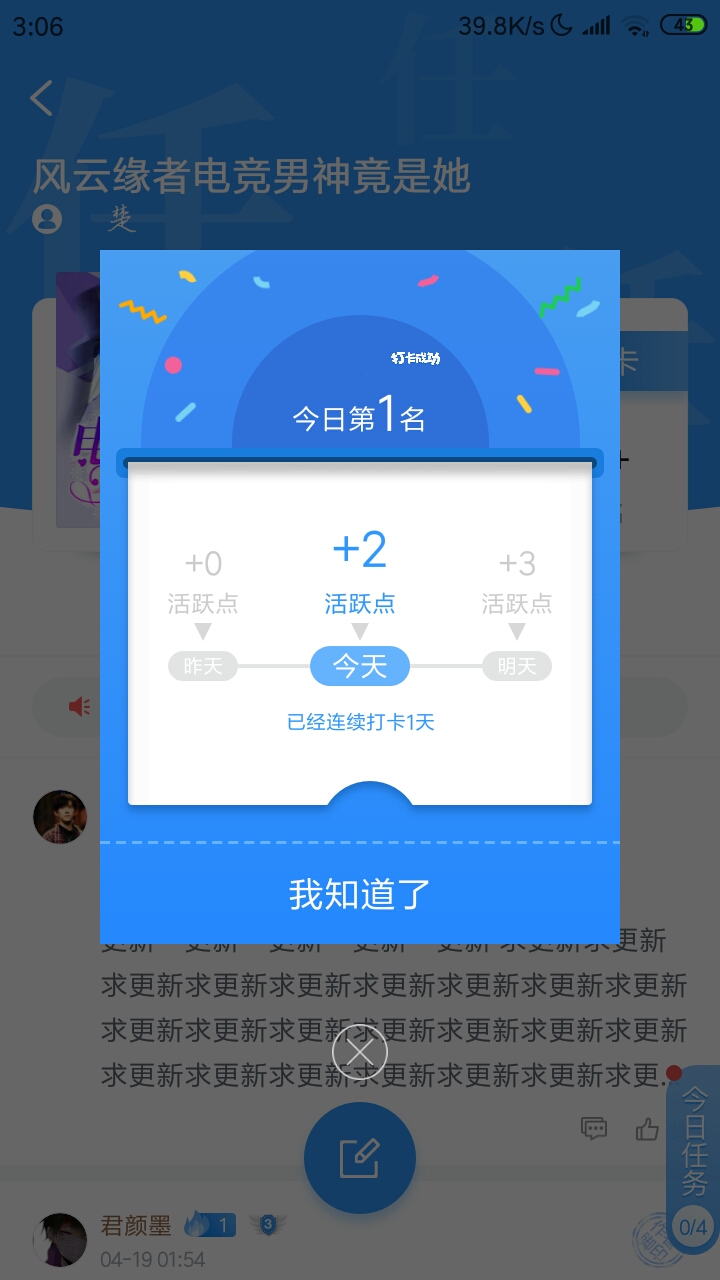Go back with the top arrow
Screen dimensions: 720x1280
[x=42, y=98]
